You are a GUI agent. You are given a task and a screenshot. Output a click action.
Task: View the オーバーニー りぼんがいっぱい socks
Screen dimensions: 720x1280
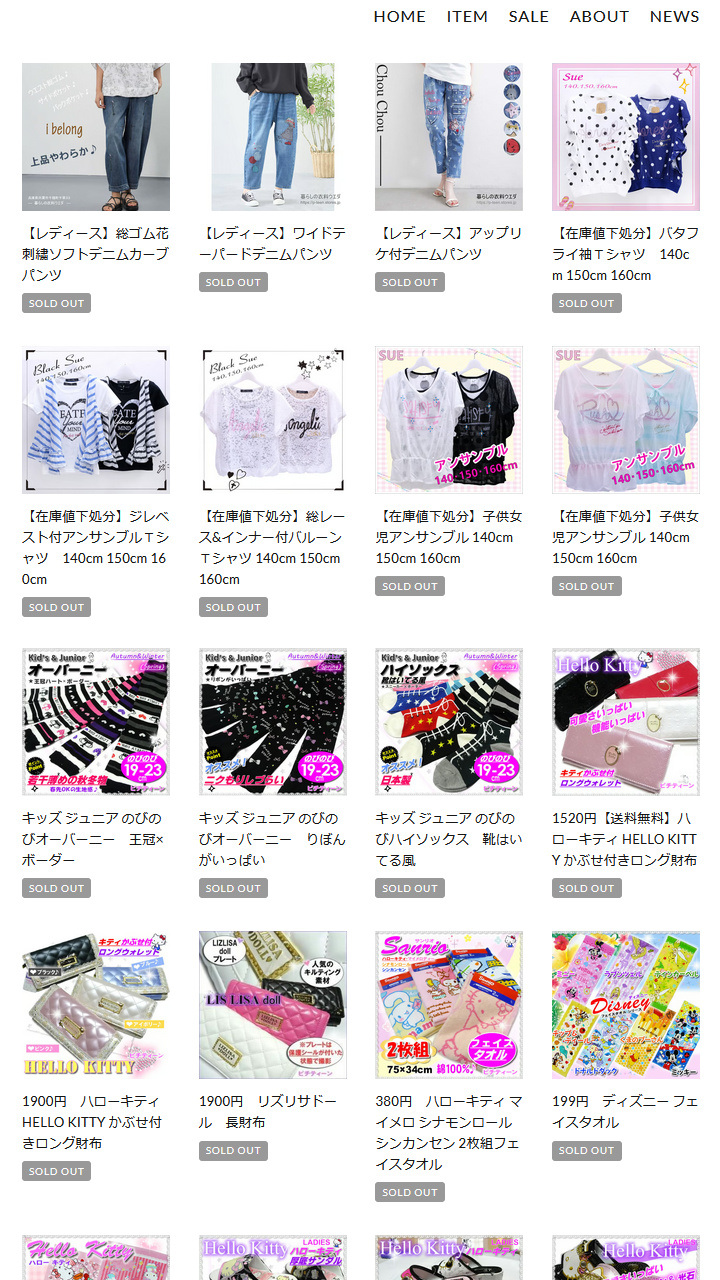(x=272, y=722)
